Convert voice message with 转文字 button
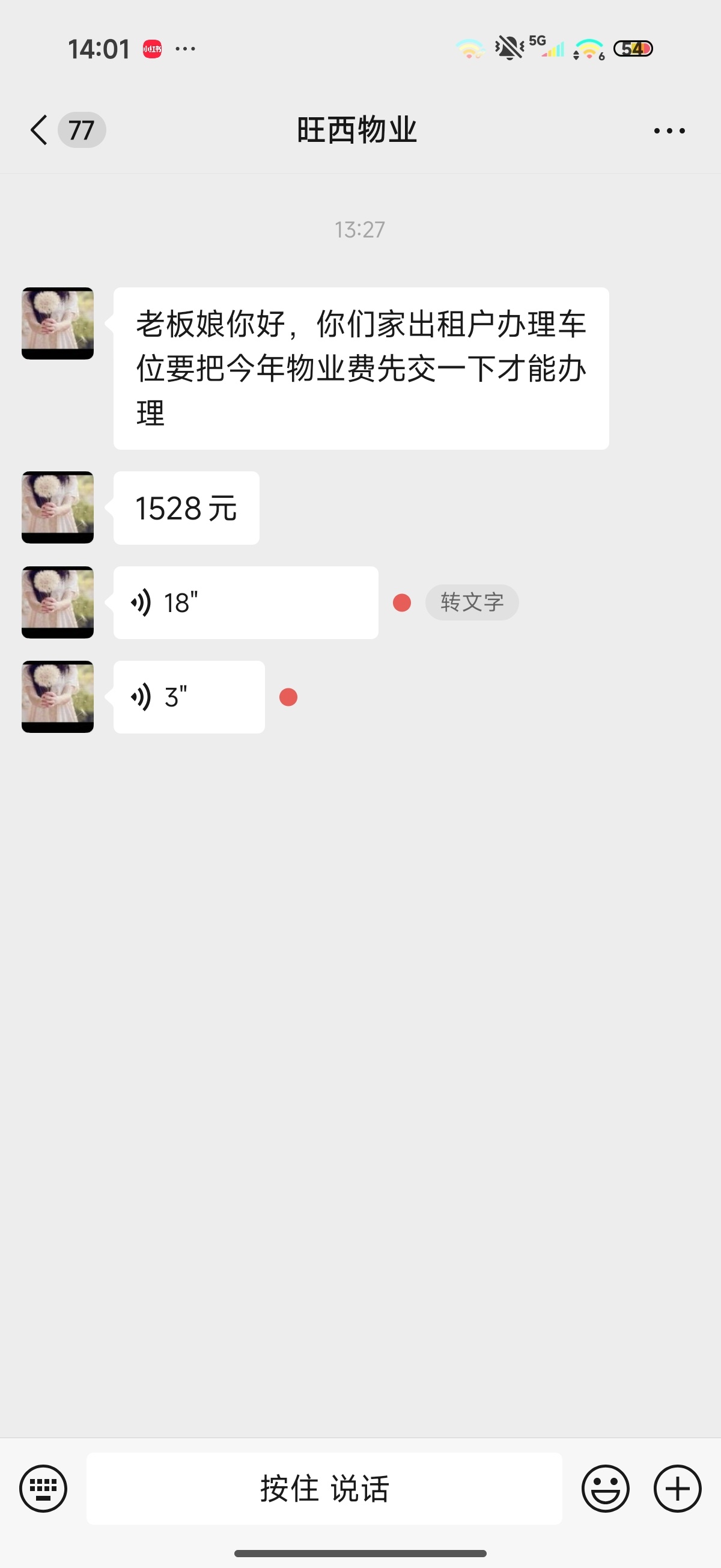 pos(472,602)
